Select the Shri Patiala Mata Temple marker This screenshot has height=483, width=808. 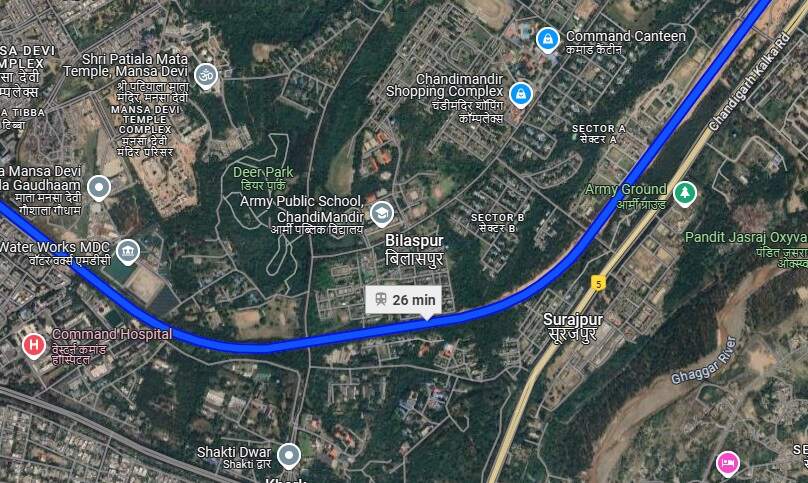point(205,76)
